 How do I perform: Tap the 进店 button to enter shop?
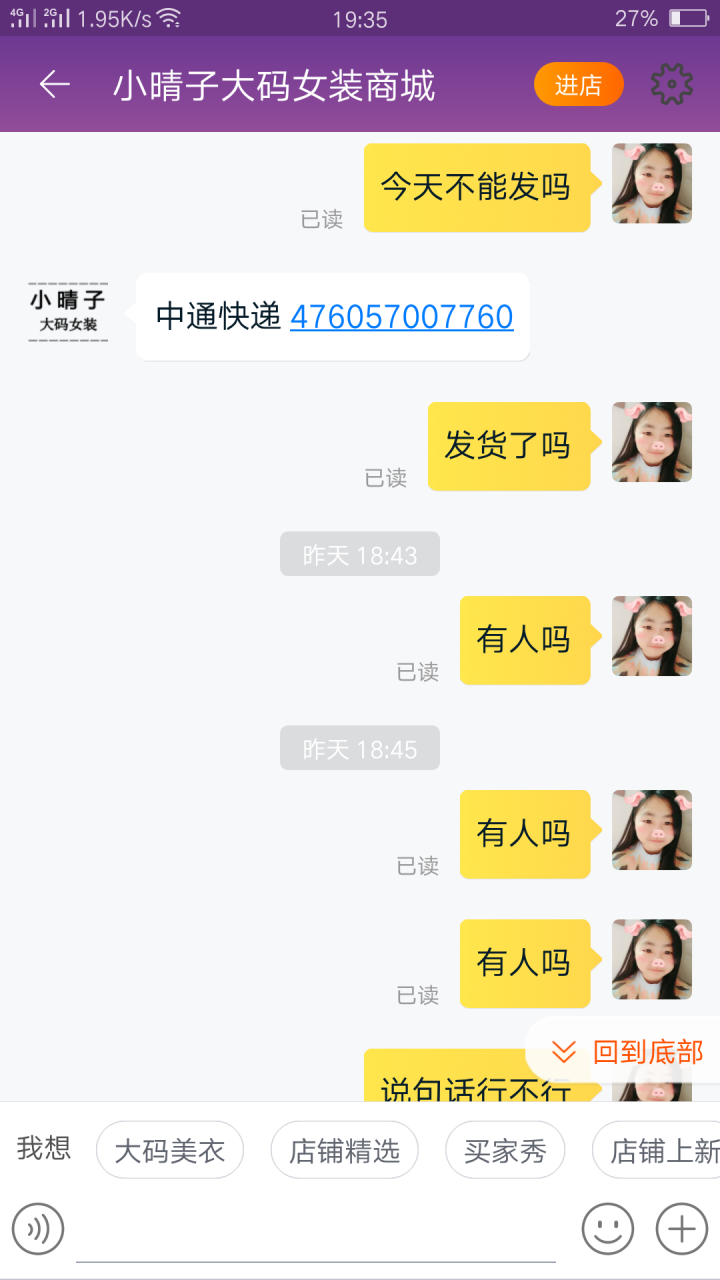[x=578, y=85]
